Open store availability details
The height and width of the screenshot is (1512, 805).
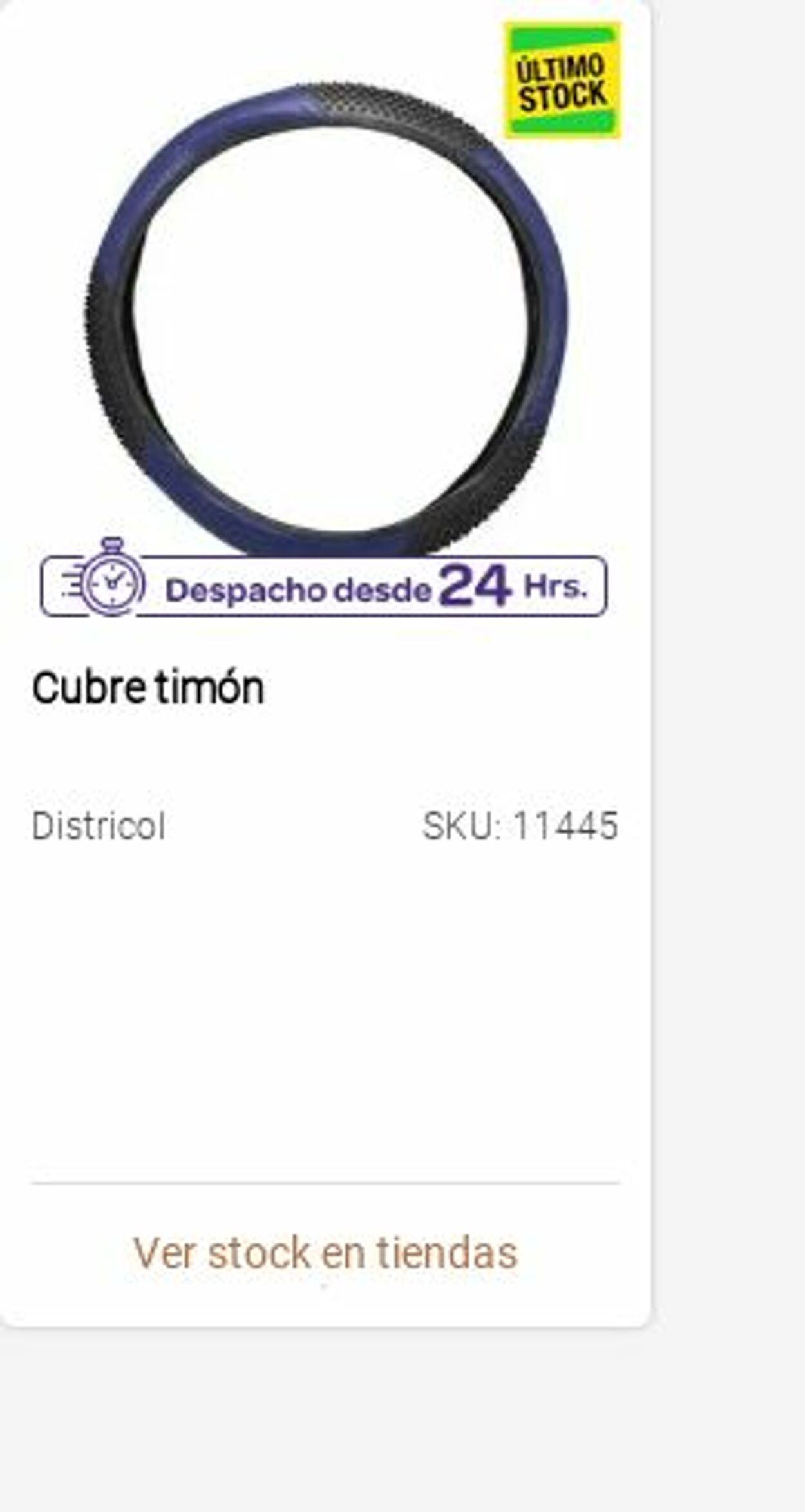pos(326,1251)
